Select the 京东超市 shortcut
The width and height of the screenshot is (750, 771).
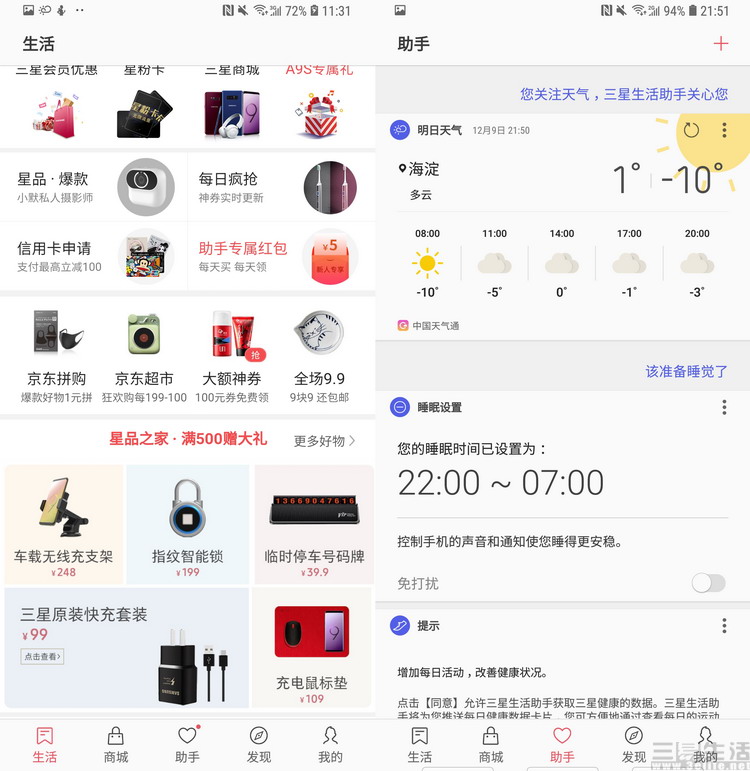144,357
